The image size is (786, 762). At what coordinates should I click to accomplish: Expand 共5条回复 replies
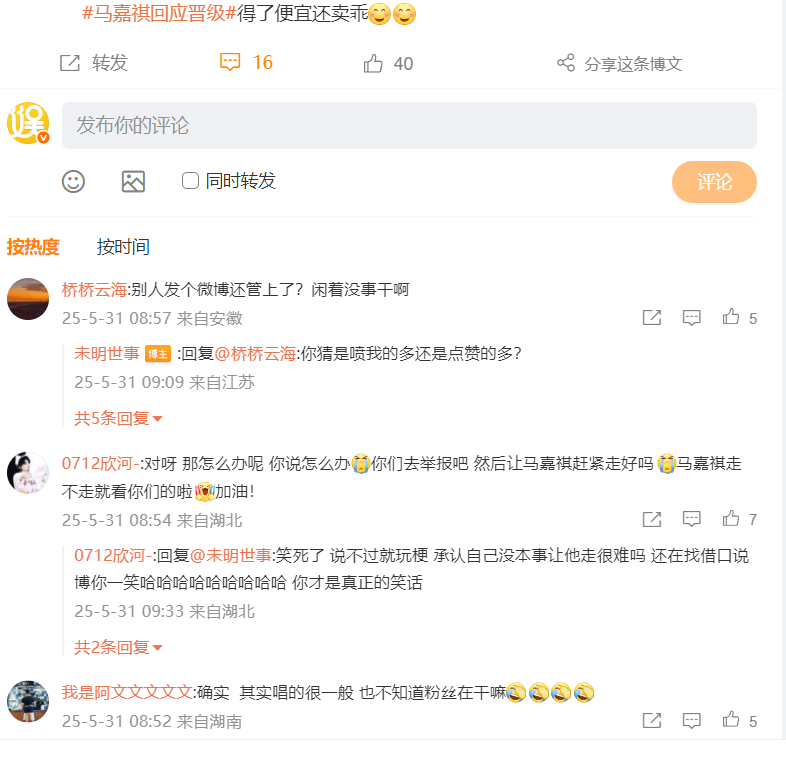click(118, 418)
